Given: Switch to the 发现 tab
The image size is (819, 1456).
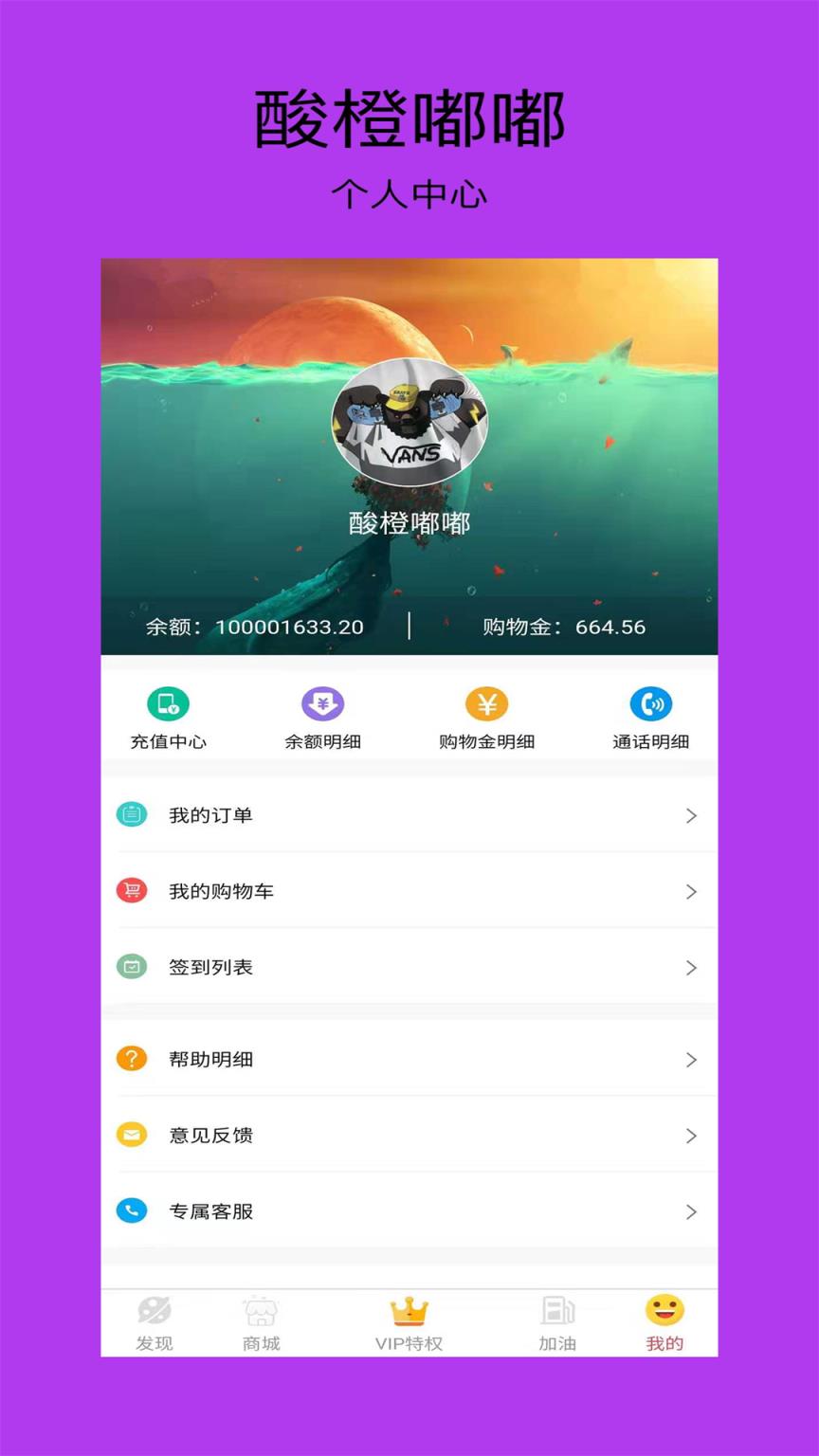Looking at the screenshot, I should pyautogui.click(x=154, y=1320).
